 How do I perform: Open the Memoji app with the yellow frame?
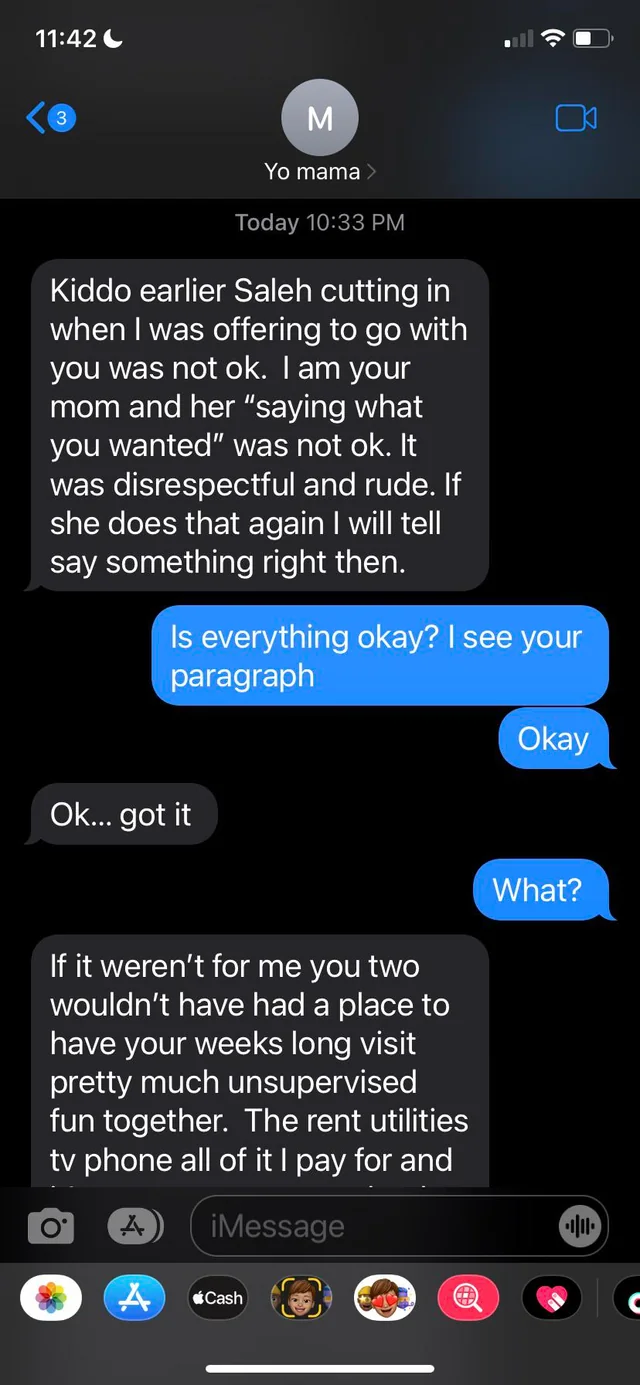tap(301, 1298)
